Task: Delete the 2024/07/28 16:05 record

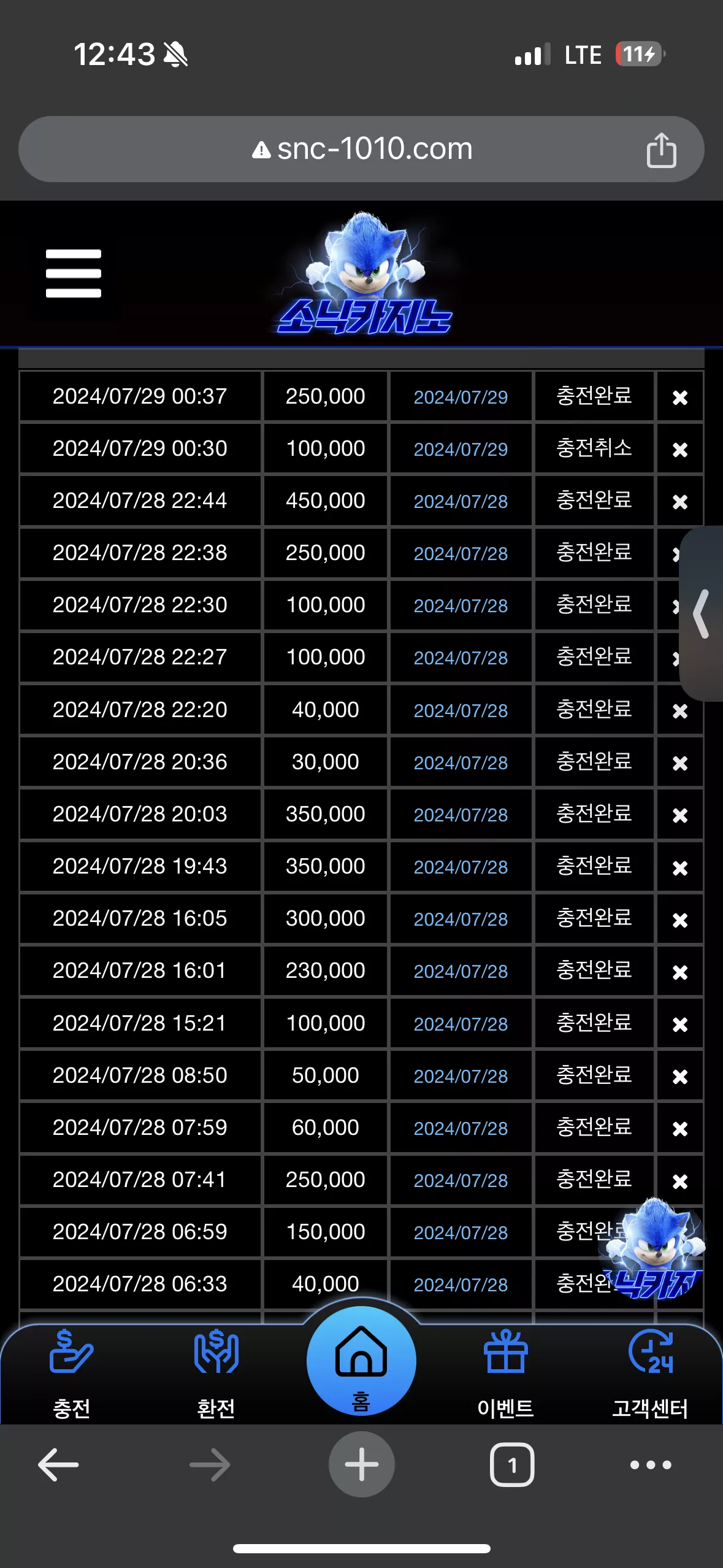Action: (x=680, y=920)
